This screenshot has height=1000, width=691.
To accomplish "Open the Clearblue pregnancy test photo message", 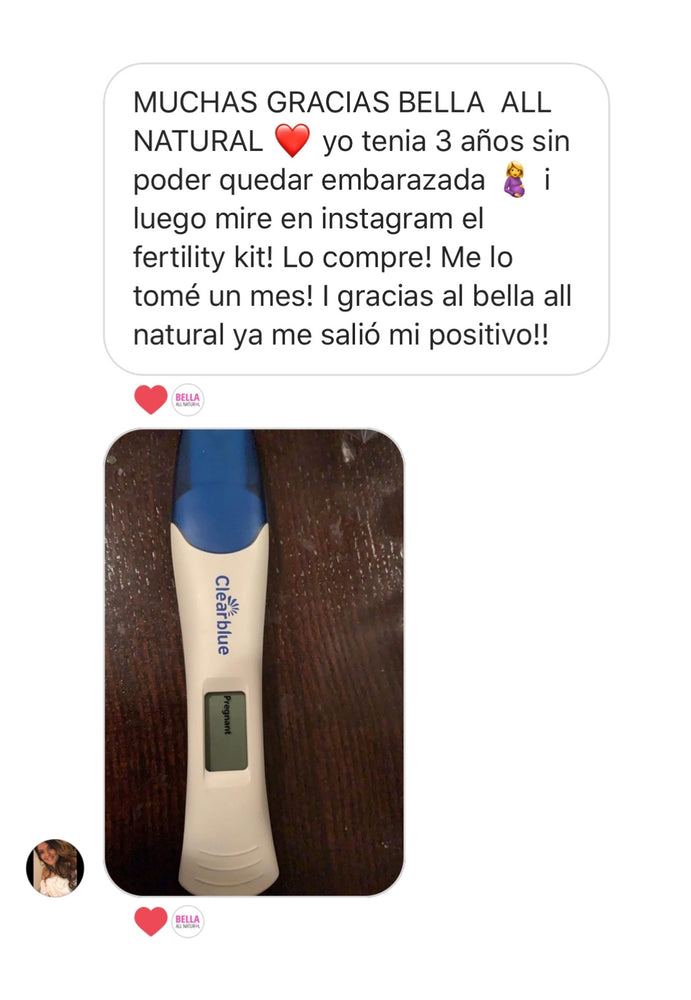I will coord(254,662).
